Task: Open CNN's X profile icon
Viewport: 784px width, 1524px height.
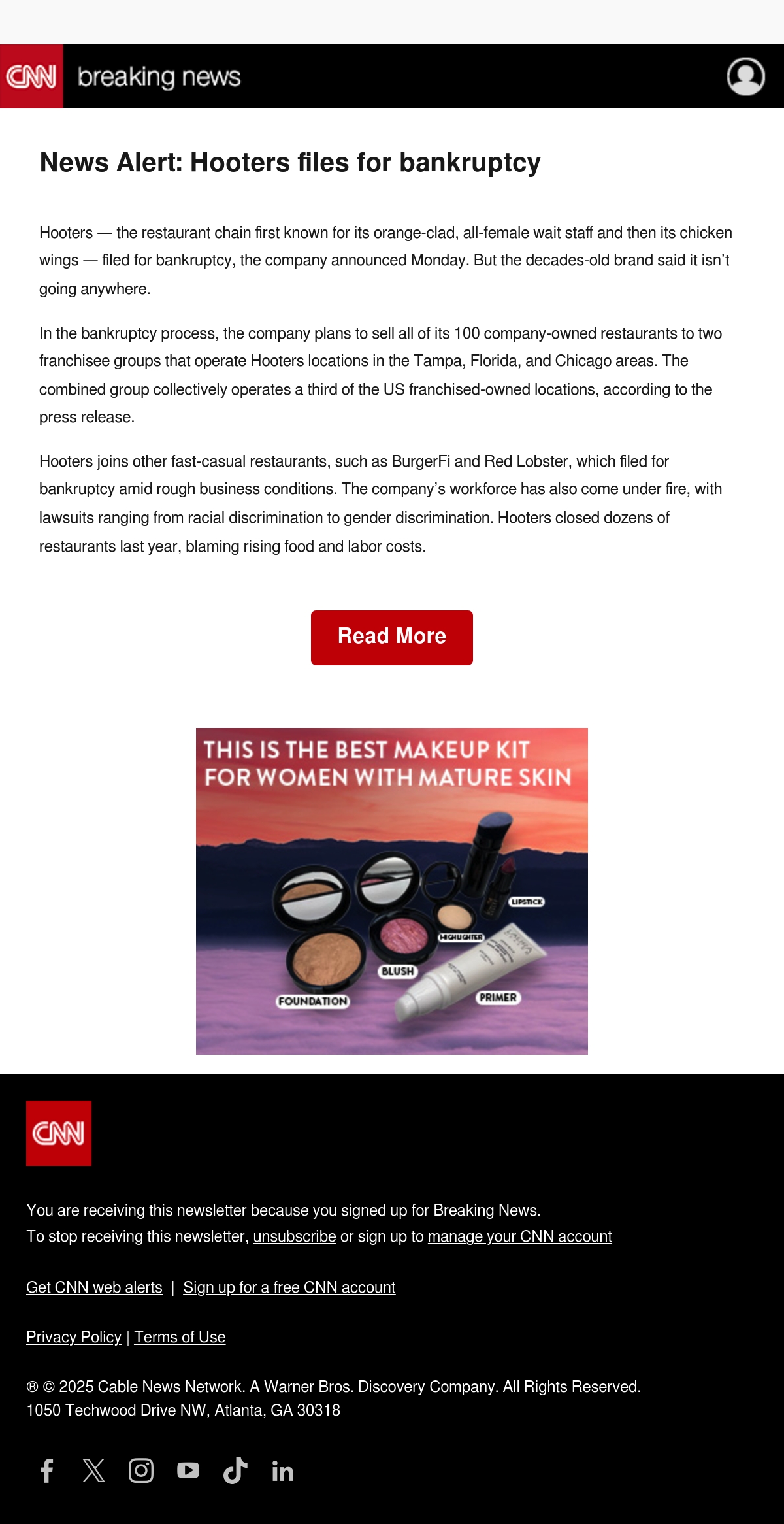Action: point(94,1470)
